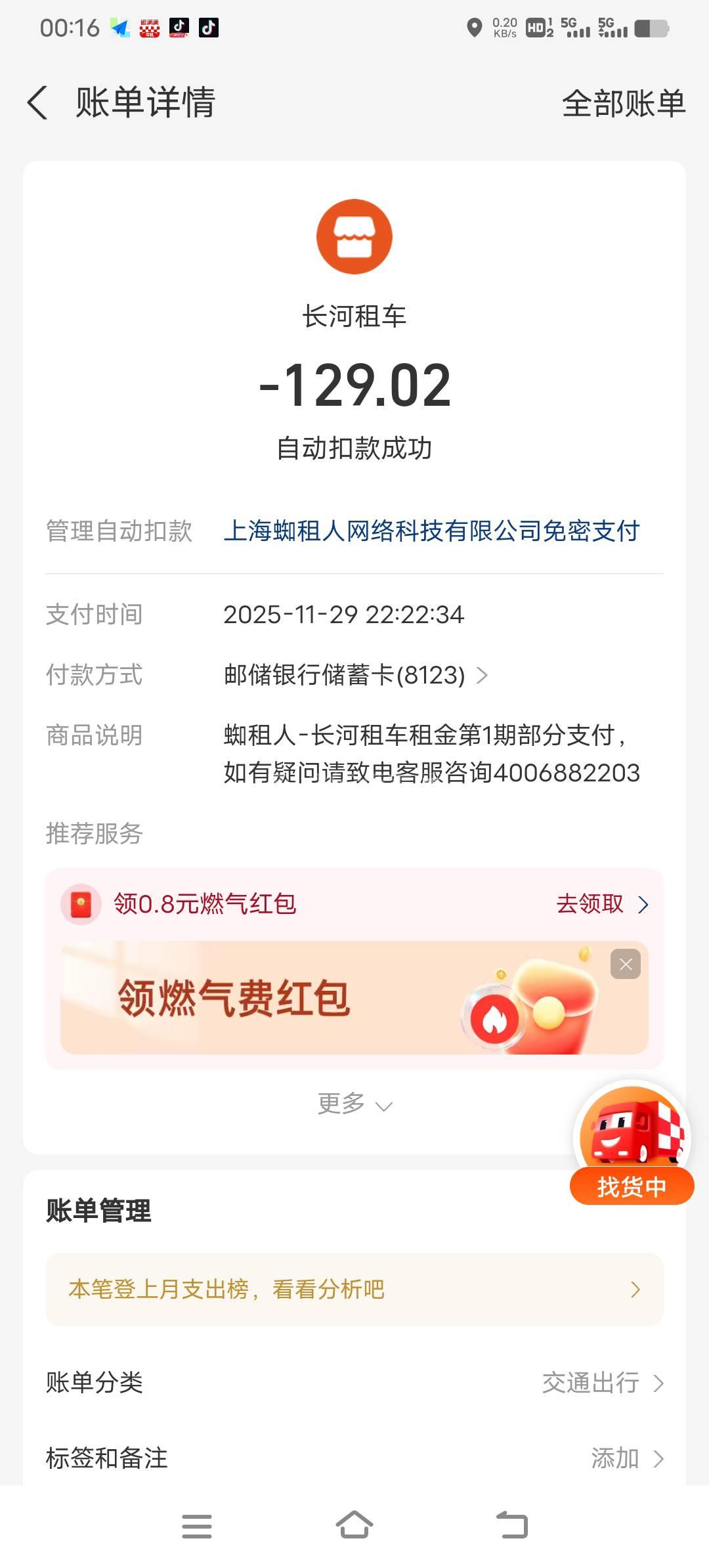Screen dimensions: 709x1568
Task: Open recent apps from navigation bar
Action: [x=197, y=1526]
